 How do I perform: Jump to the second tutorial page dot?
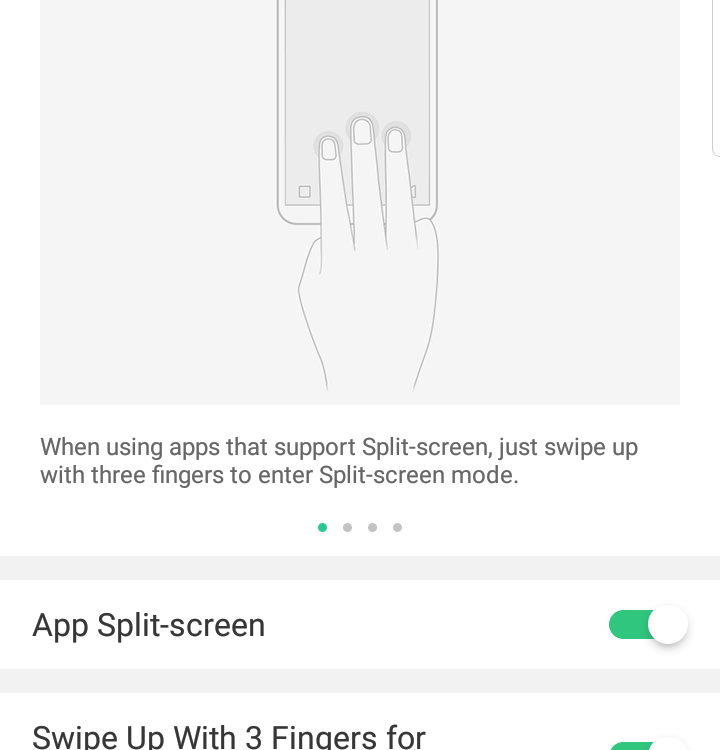pos(347,527)
